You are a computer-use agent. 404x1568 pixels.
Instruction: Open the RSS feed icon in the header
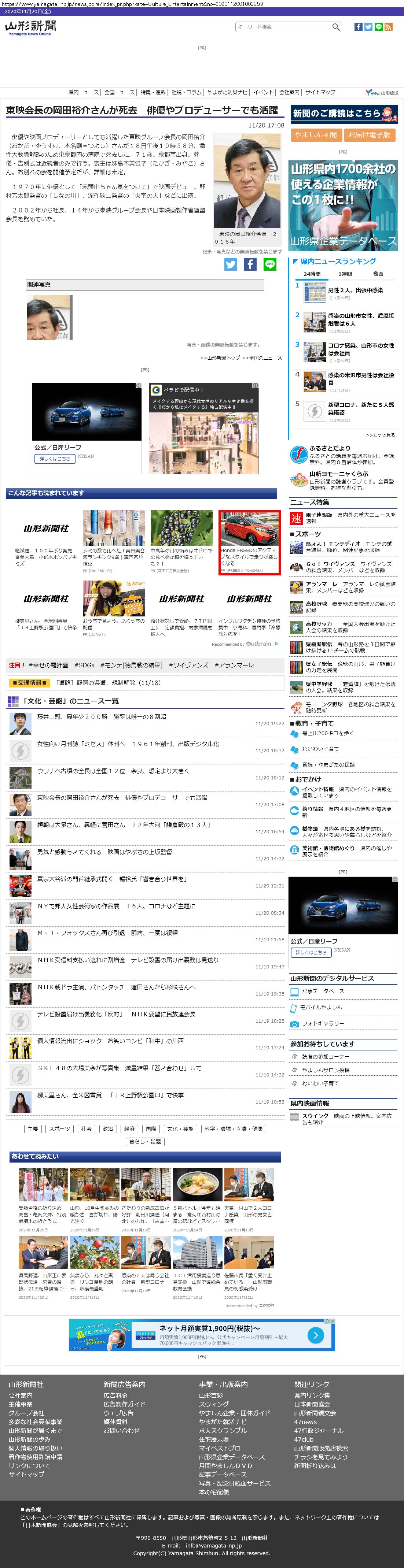[388, 27]
